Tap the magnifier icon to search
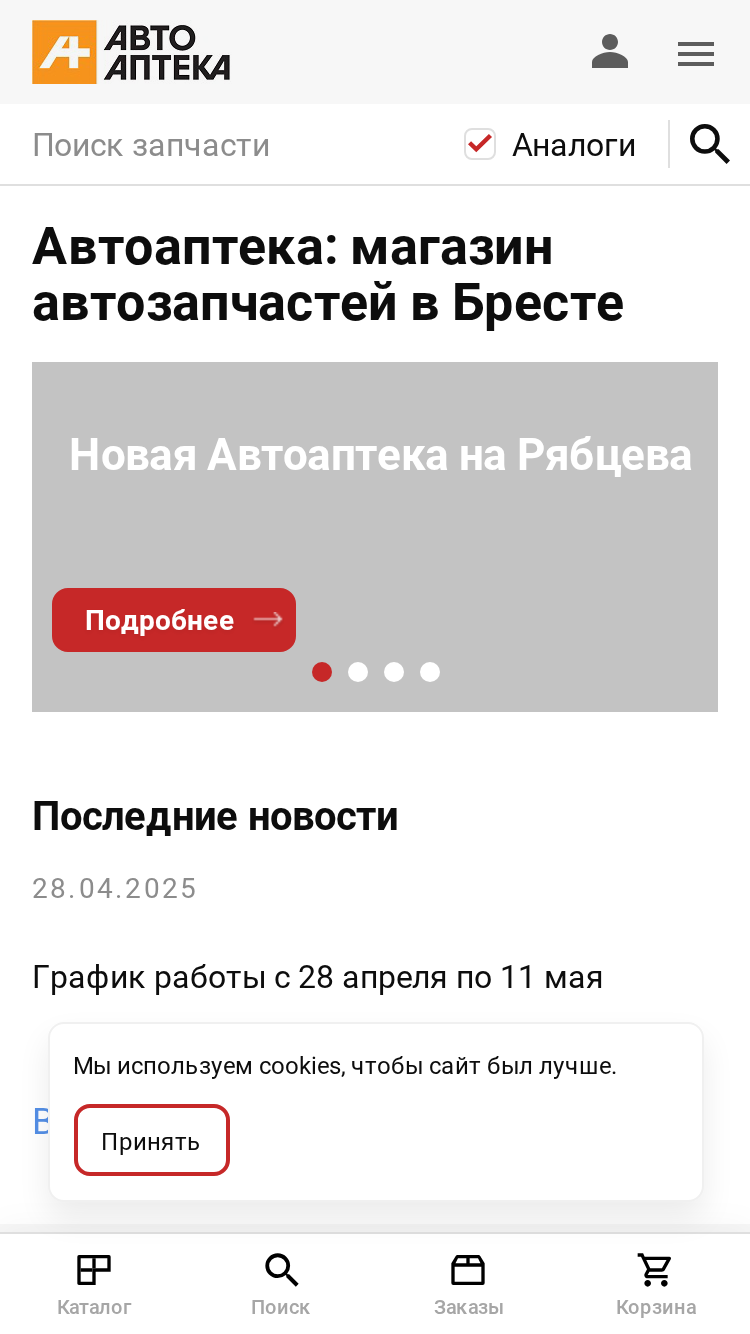The width and height of the screenshot is (750, 1334). (710, 145)
